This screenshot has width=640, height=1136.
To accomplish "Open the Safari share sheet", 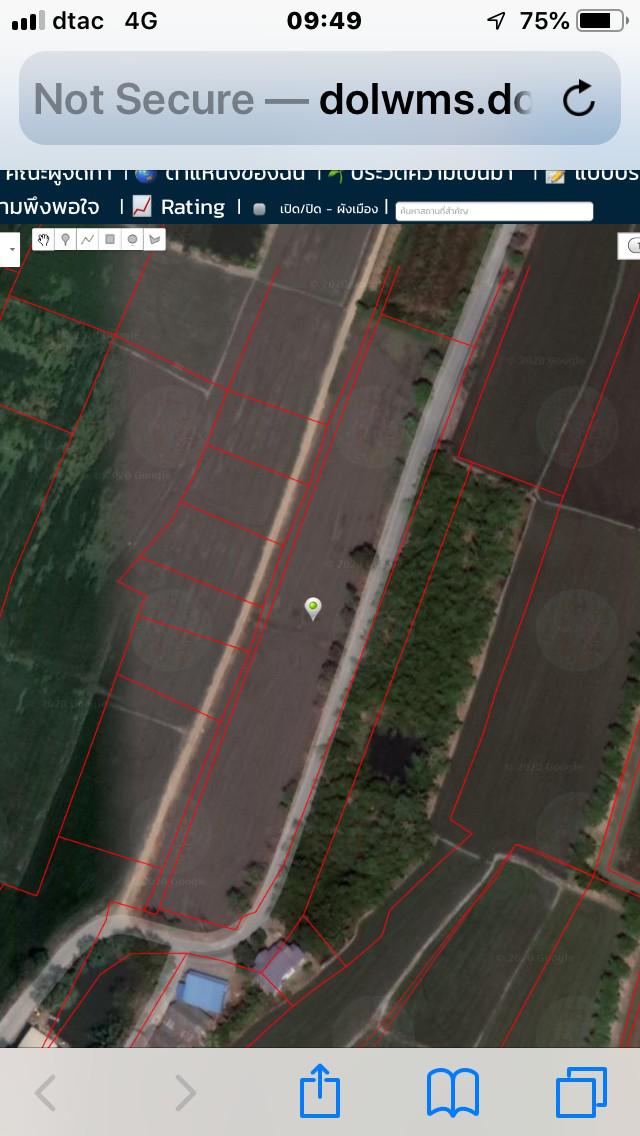I will point(320,1091).
